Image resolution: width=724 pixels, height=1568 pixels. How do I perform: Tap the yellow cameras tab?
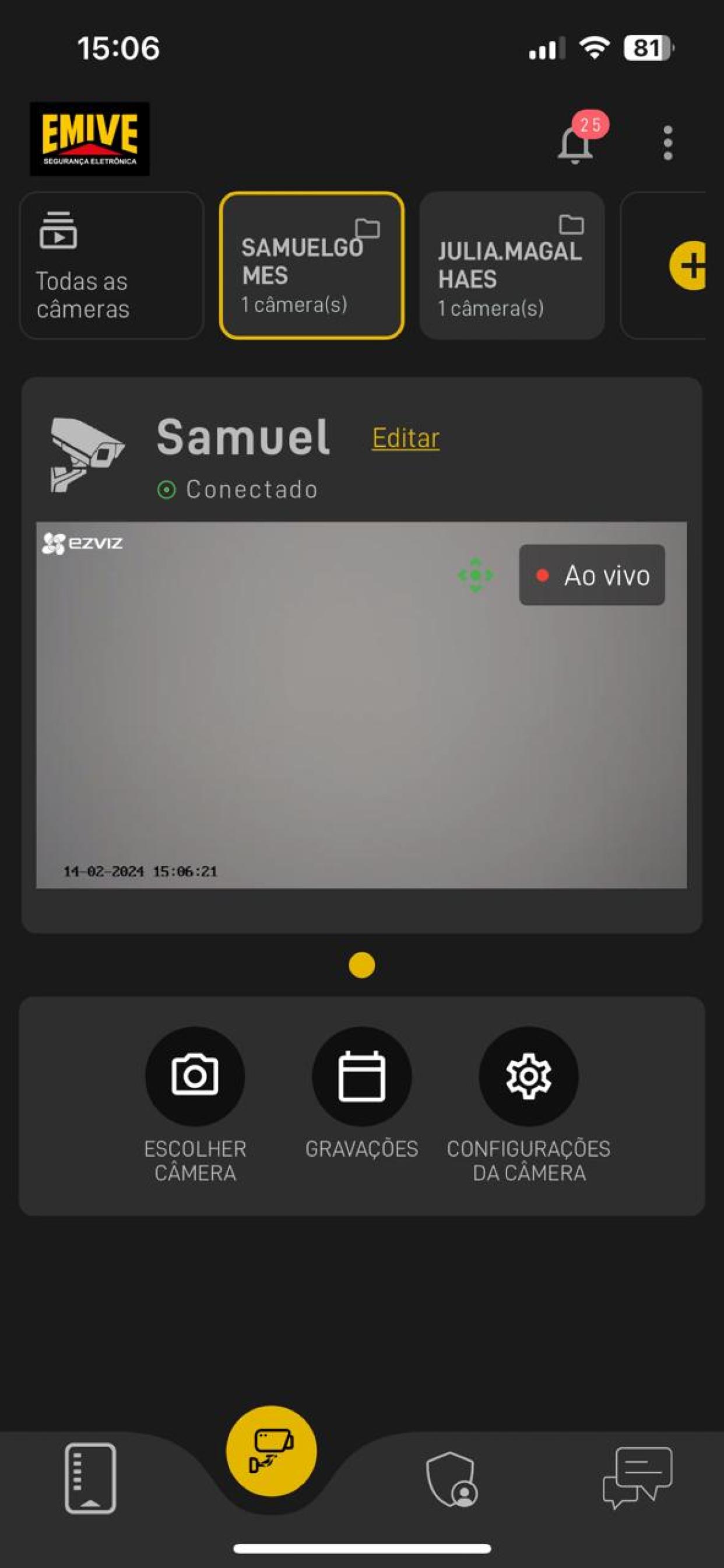(271, 1451)
